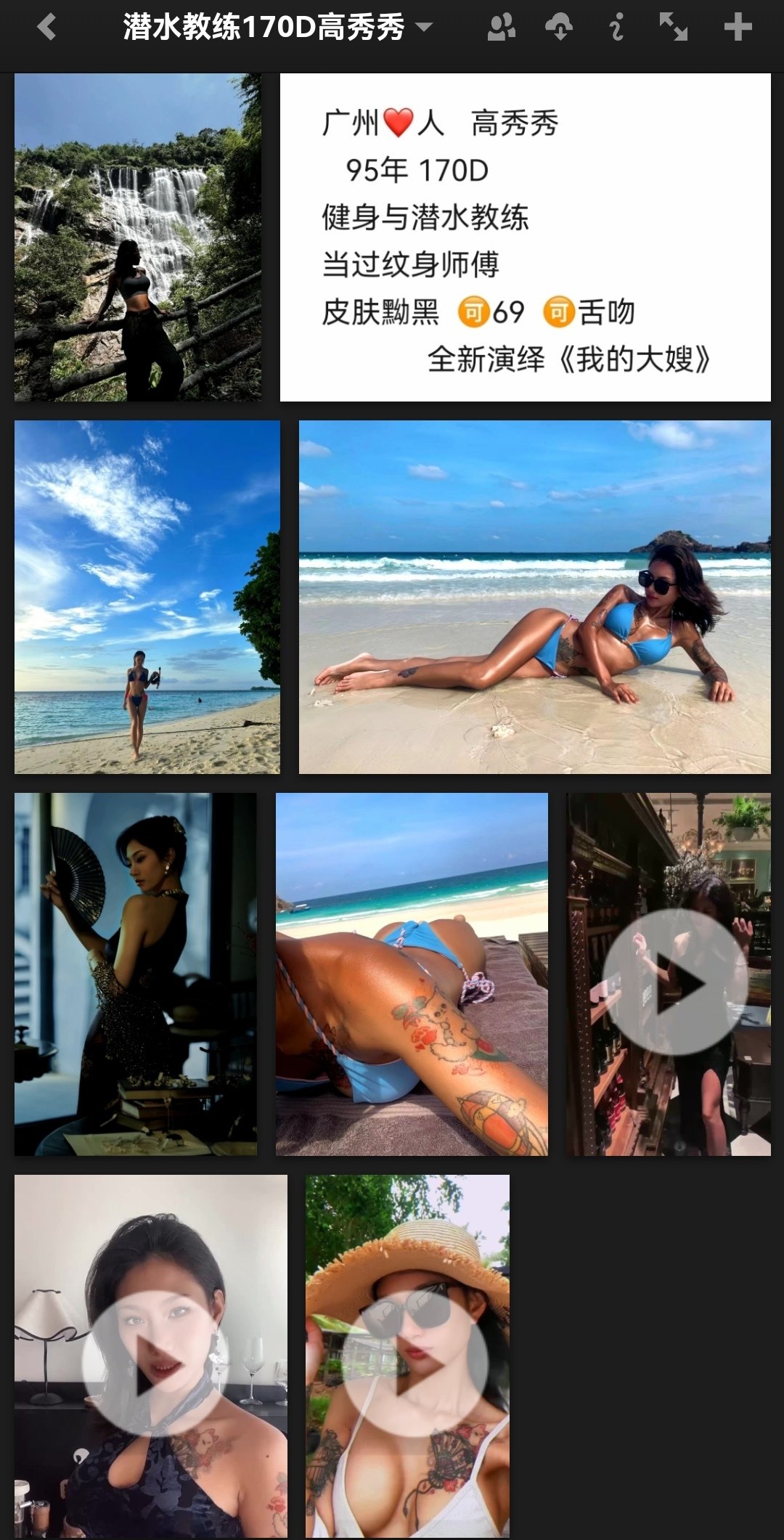This screenshot has width=784, height=1540.
Task: Tap the cloud download icon
Action: point(558,28)
